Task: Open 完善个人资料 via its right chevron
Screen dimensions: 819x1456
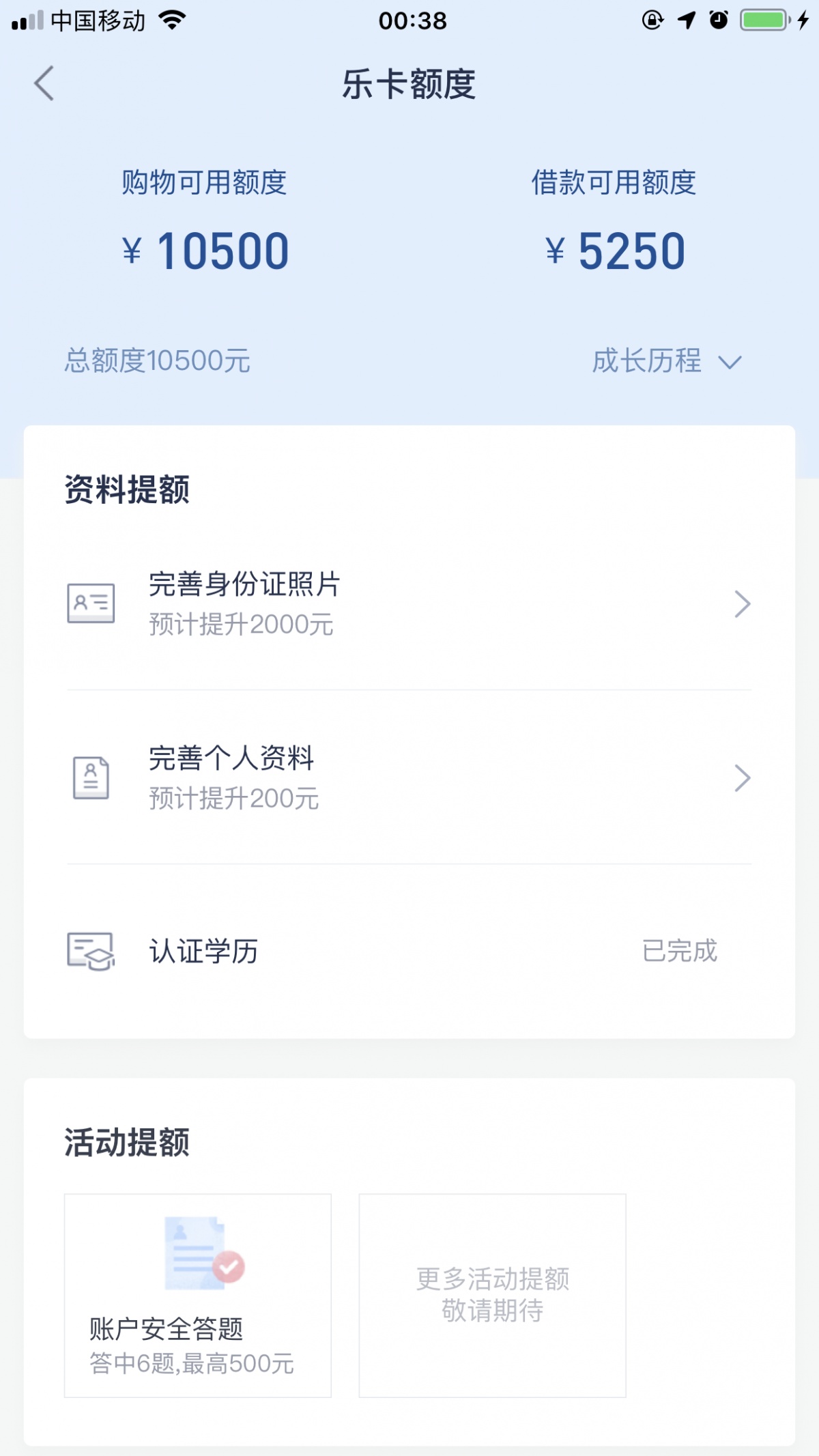Action: click(x=743, y=777)
